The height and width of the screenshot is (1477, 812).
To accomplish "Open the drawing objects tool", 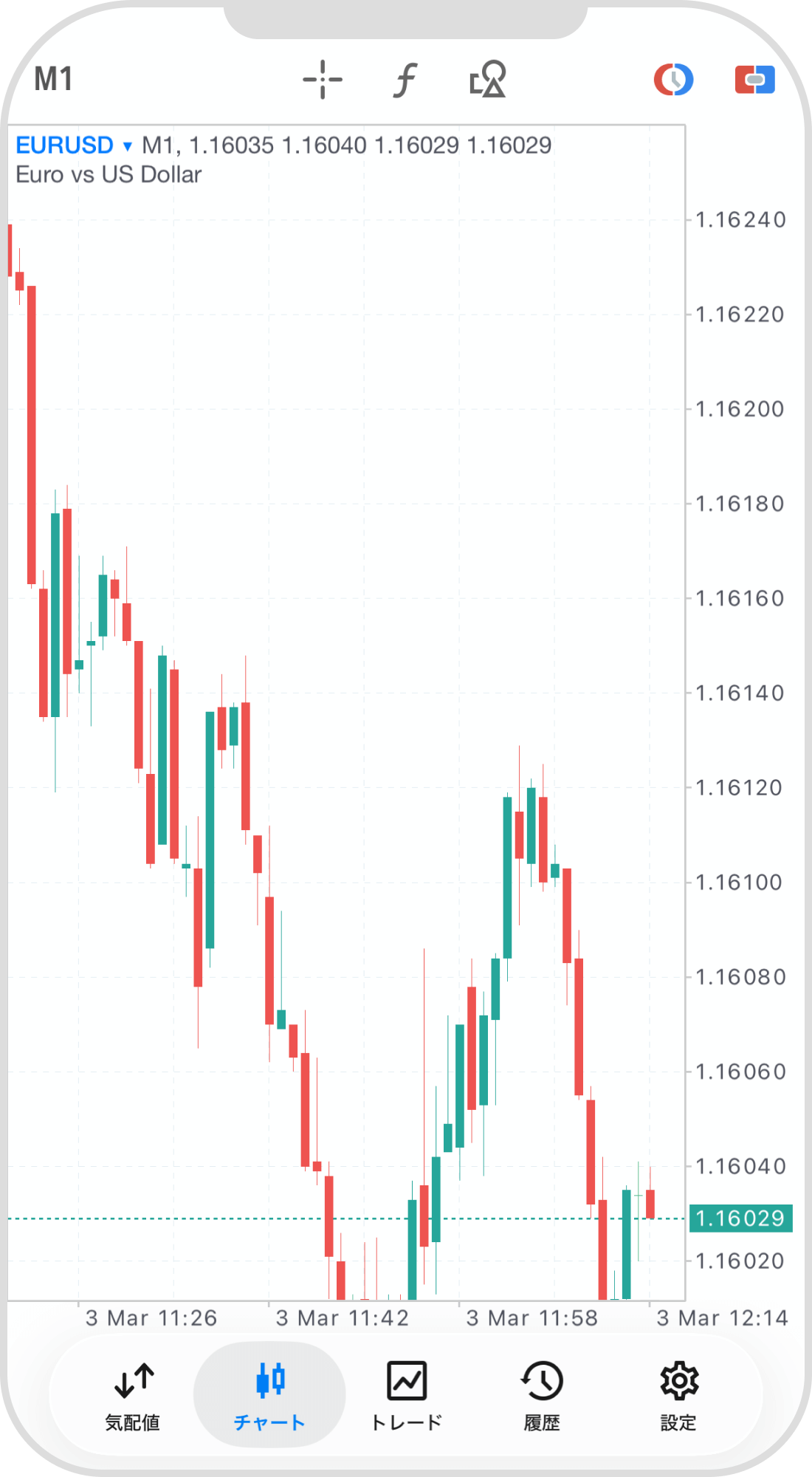I will [x=488, y=80].
